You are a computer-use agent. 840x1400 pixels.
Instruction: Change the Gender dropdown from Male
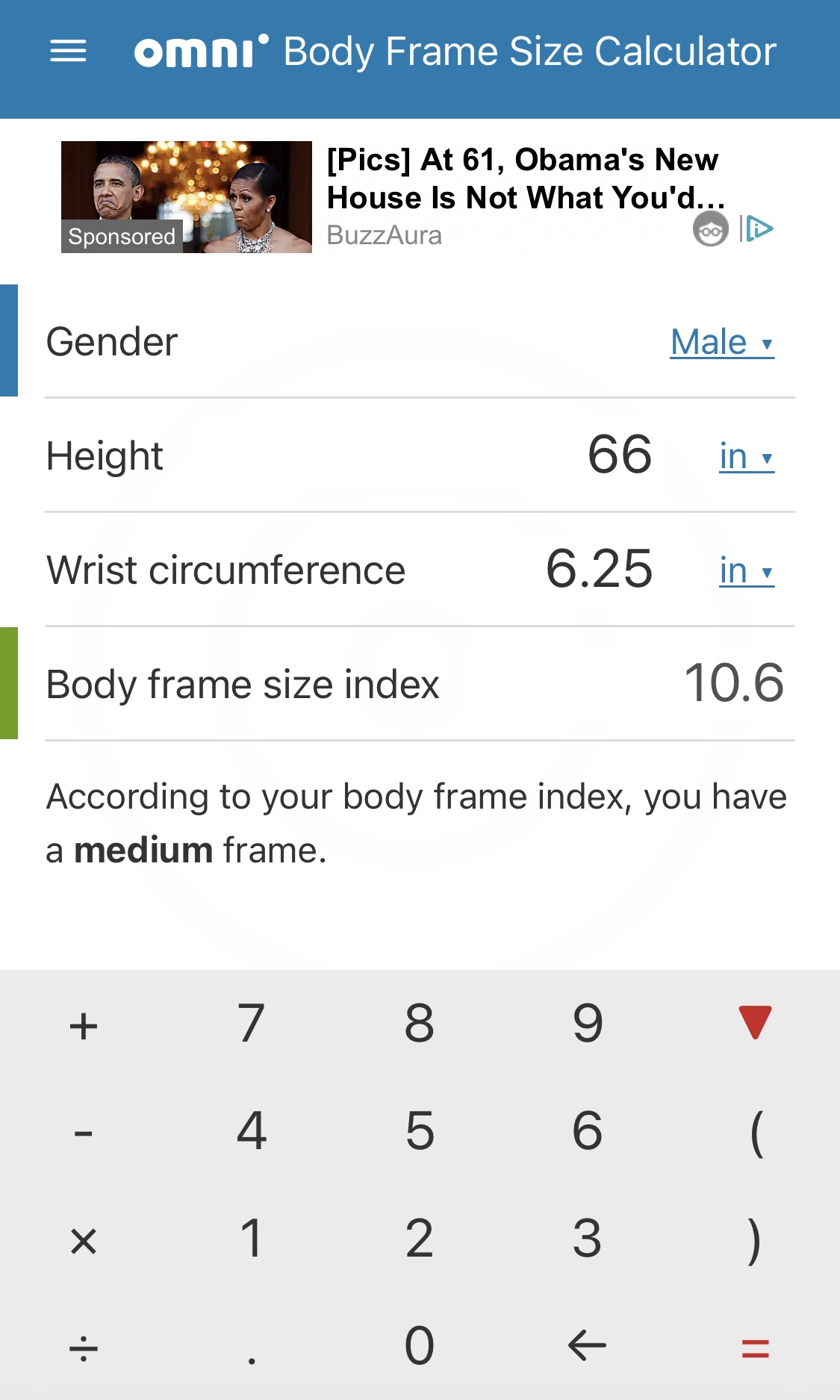coord(721,343)
